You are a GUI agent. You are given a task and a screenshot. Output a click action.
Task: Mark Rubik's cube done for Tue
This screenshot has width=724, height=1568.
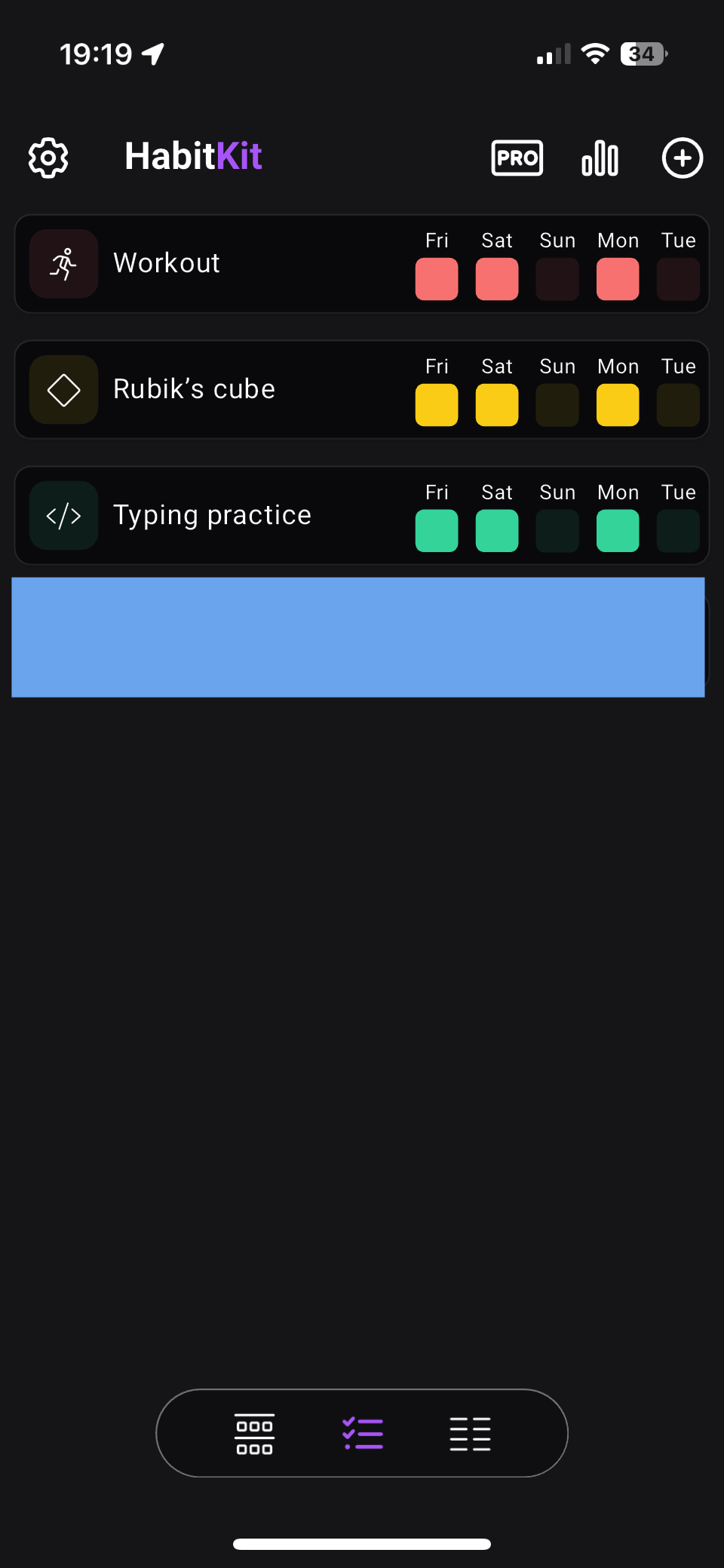coord(678,405)
